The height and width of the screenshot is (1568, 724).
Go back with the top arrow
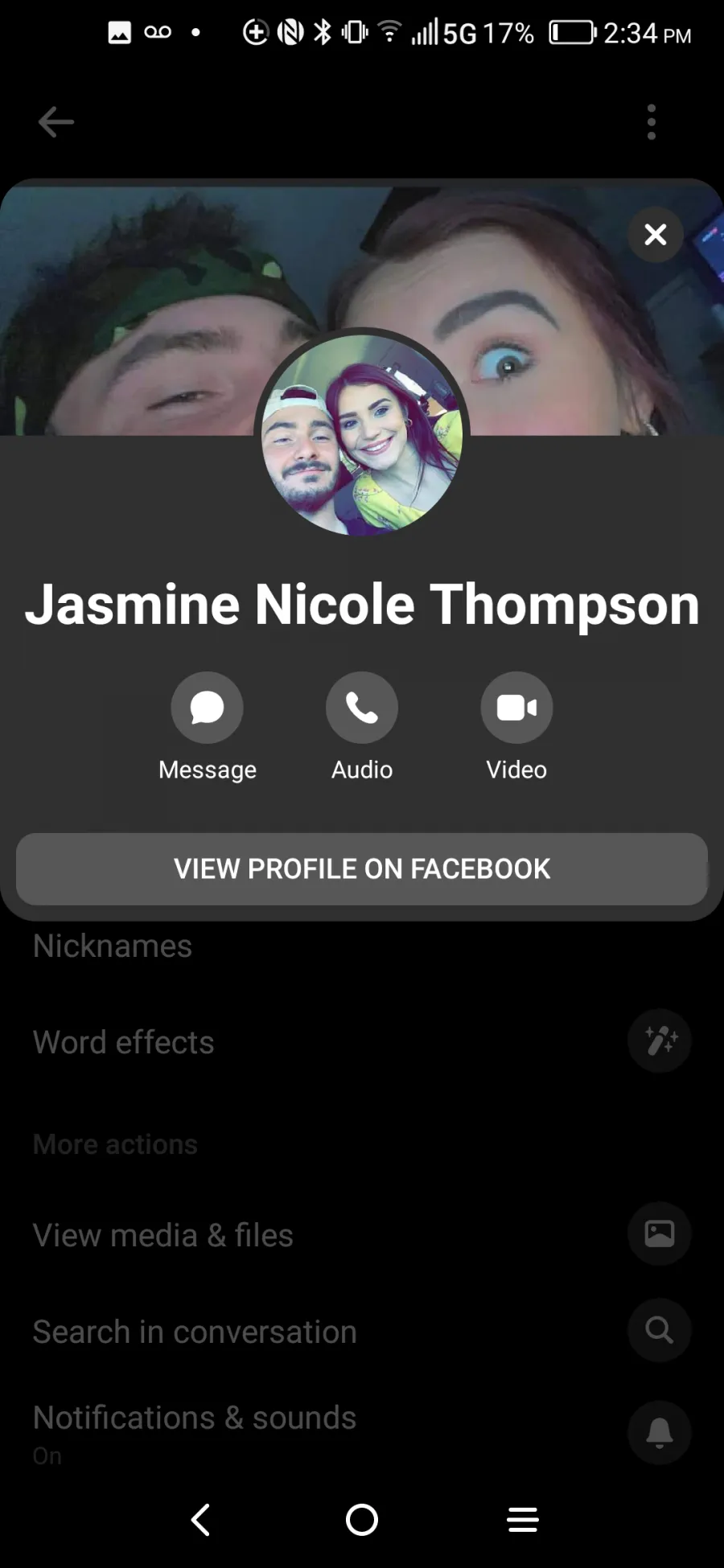pos(56,122)
